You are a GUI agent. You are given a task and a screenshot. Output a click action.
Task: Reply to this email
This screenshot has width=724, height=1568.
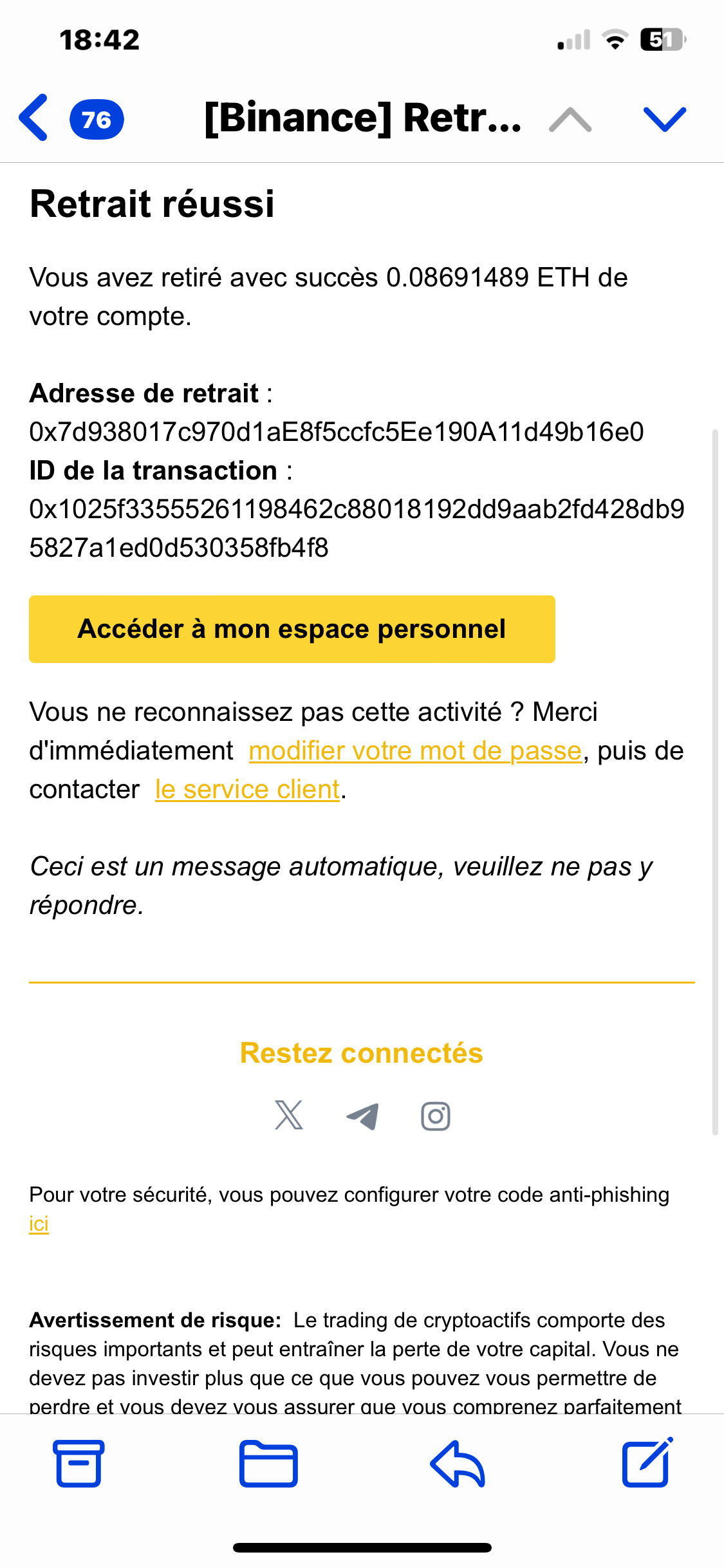click(x=458, y=1464)
